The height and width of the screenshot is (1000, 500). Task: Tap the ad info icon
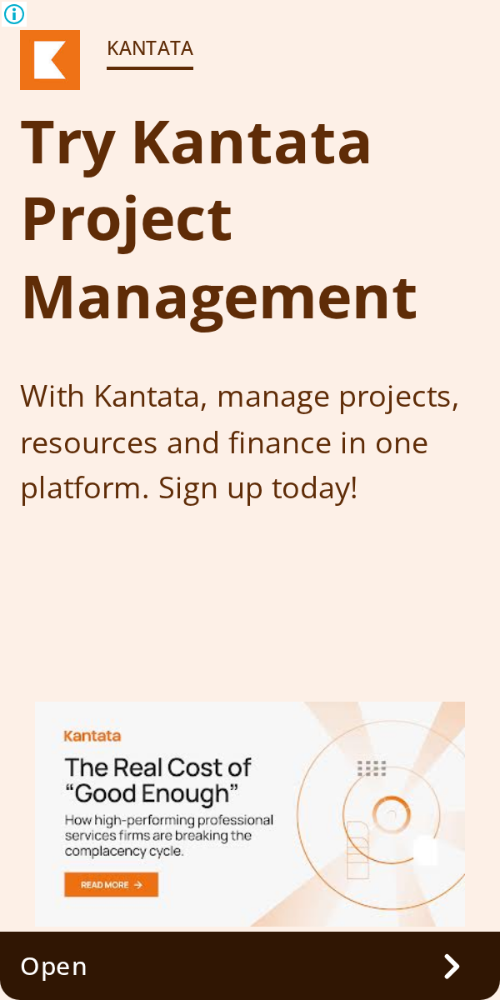click(x=13, y=13)
